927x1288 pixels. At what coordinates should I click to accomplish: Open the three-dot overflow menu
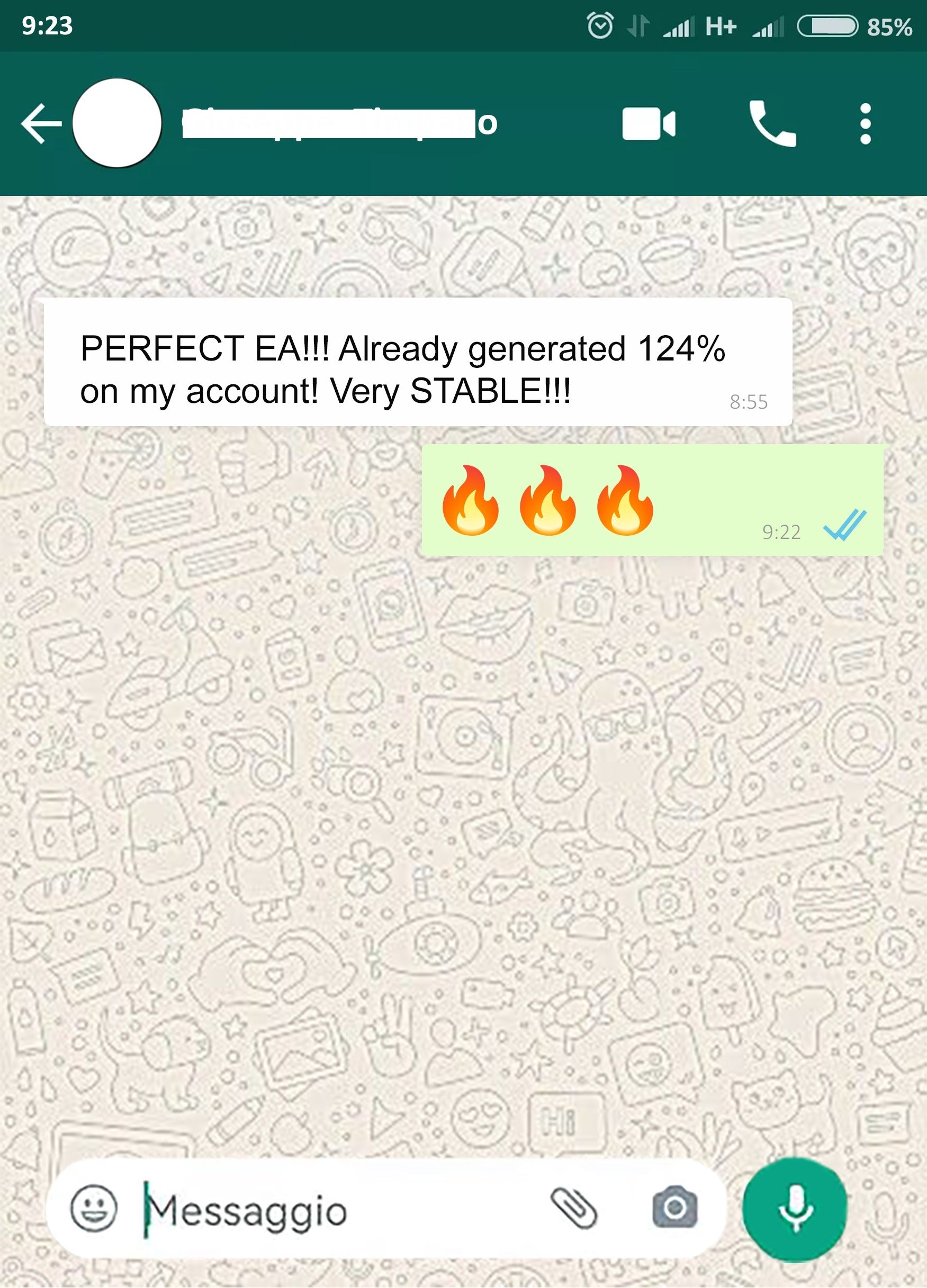tap(865, 123)
